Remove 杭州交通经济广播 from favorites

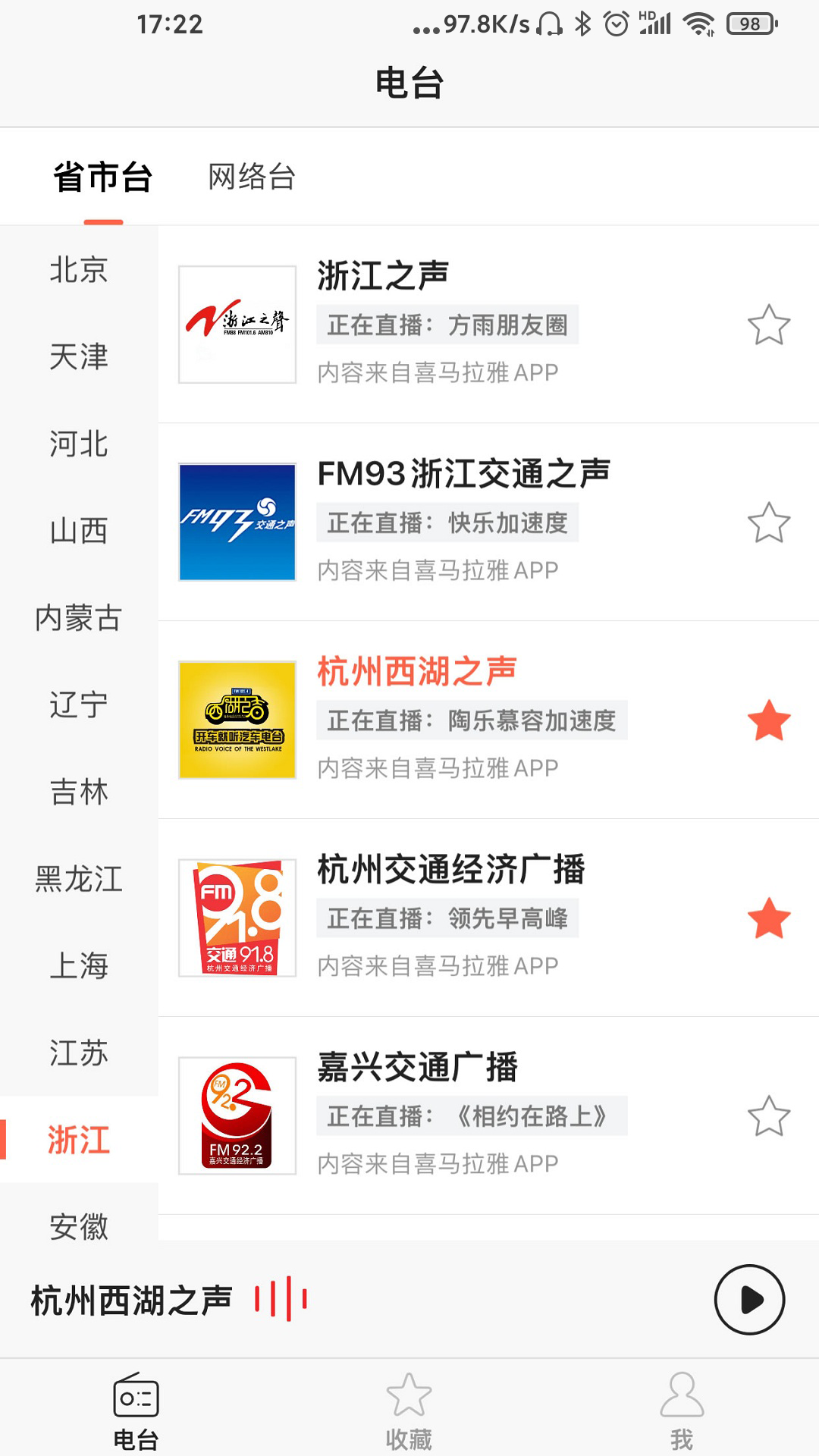click(x=768, y=918)
